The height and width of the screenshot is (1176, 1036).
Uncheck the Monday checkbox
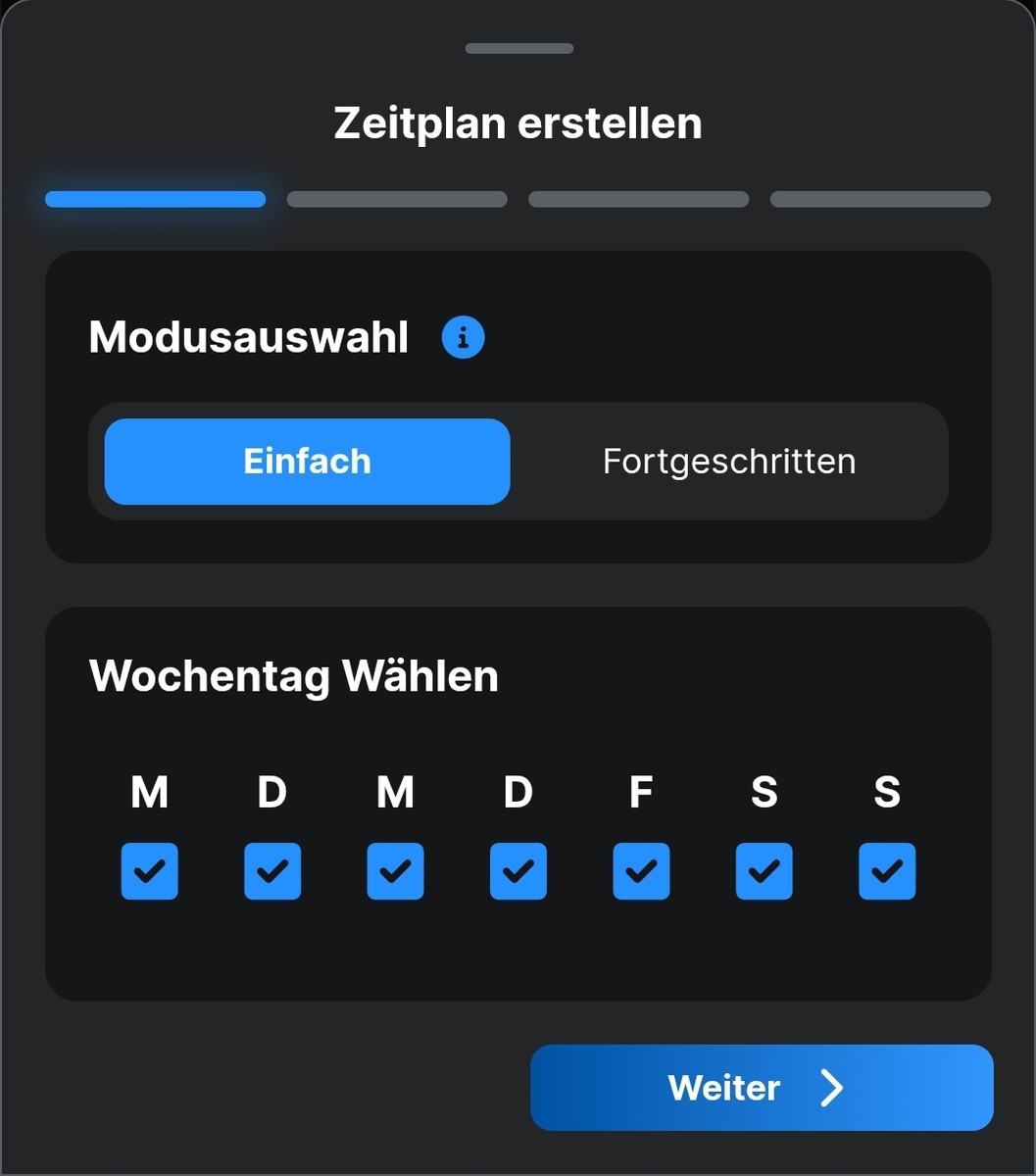click(x=150, y=870)
